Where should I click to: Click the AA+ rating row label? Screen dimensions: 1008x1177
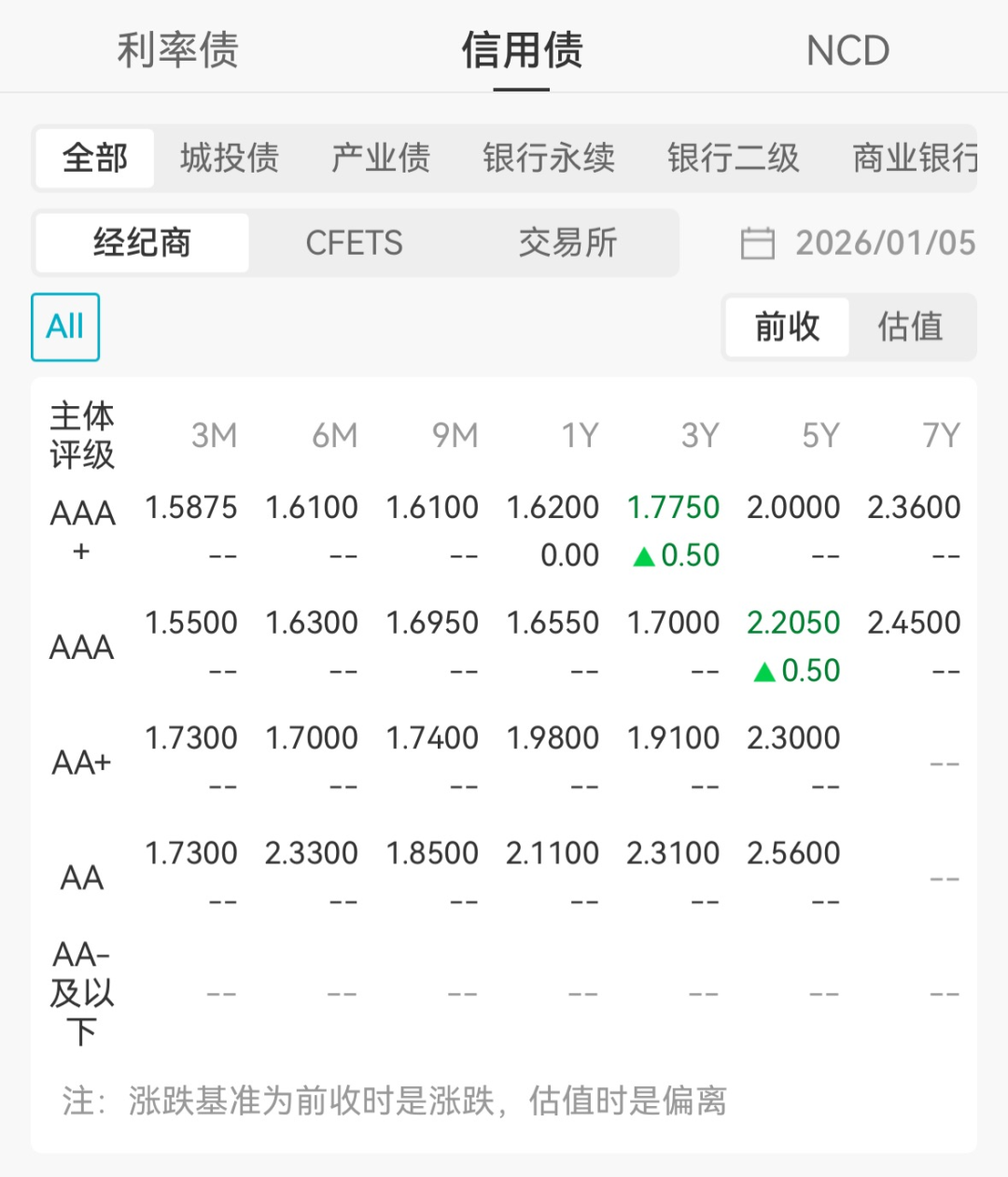coord(80,761)
